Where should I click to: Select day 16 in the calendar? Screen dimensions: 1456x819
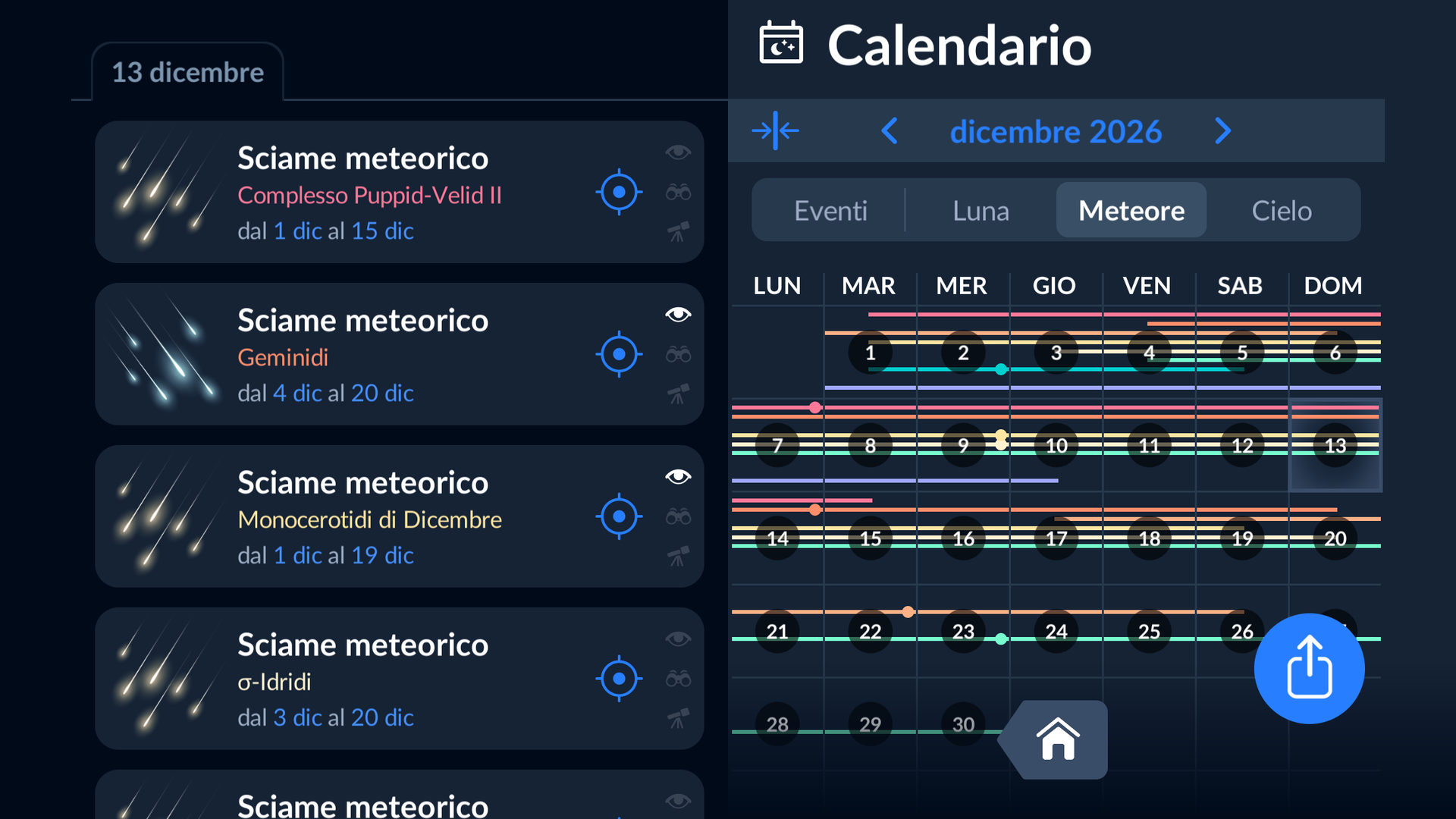pyautogui.click(x=963, y=538)
